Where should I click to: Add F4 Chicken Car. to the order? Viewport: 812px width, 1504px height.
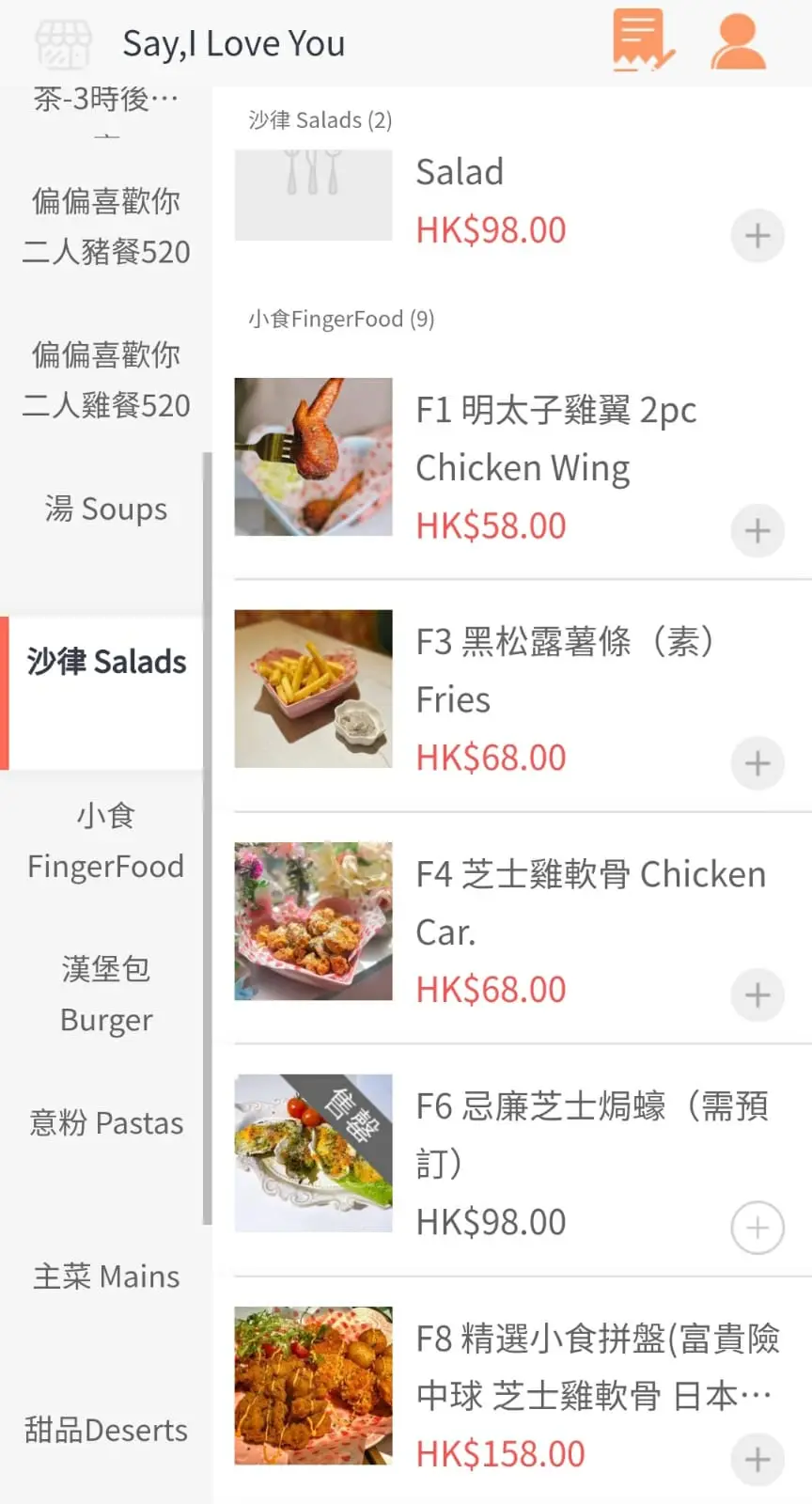click(757, 995)
